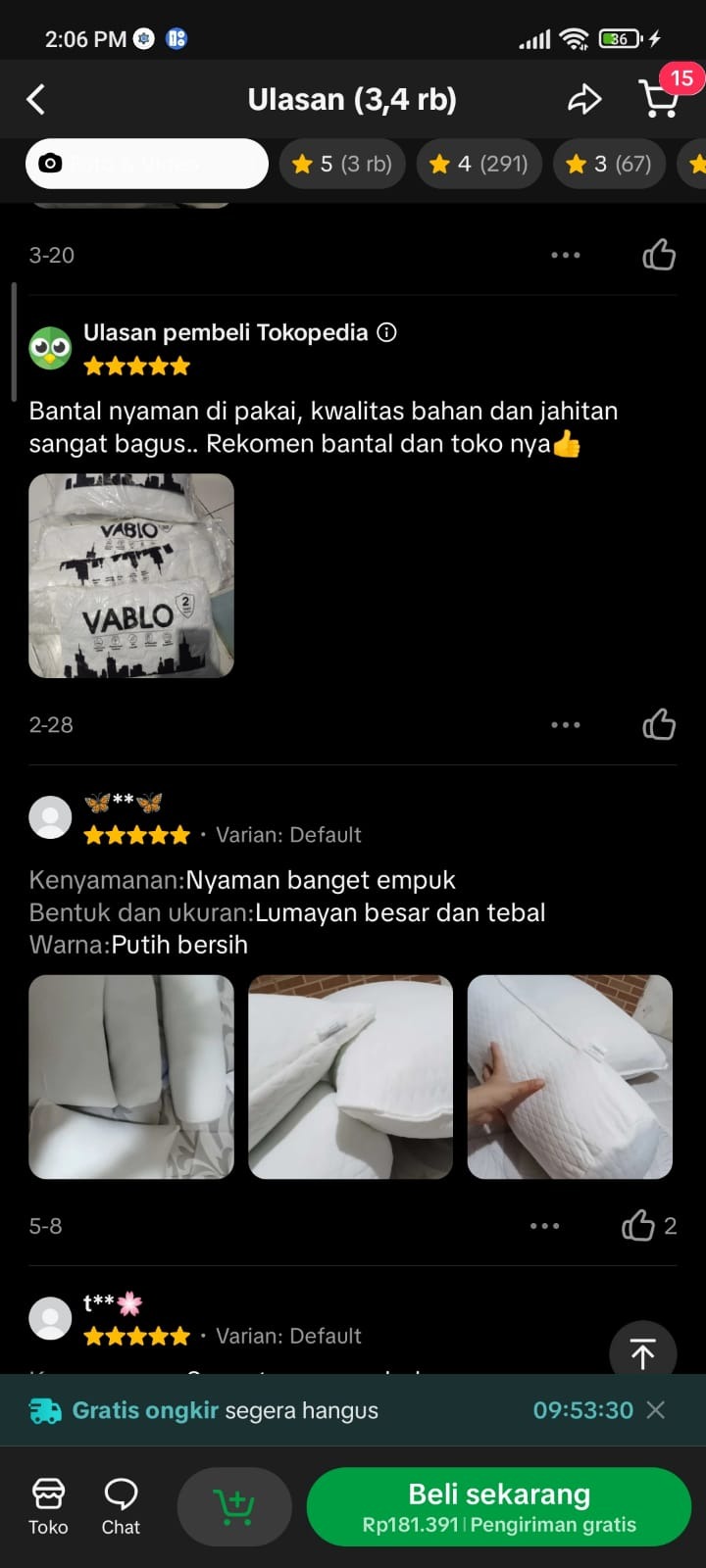Viewport: 706px width, 1568px height.
Task: Open more options for the 2-28 review
Action: [566, 725]
